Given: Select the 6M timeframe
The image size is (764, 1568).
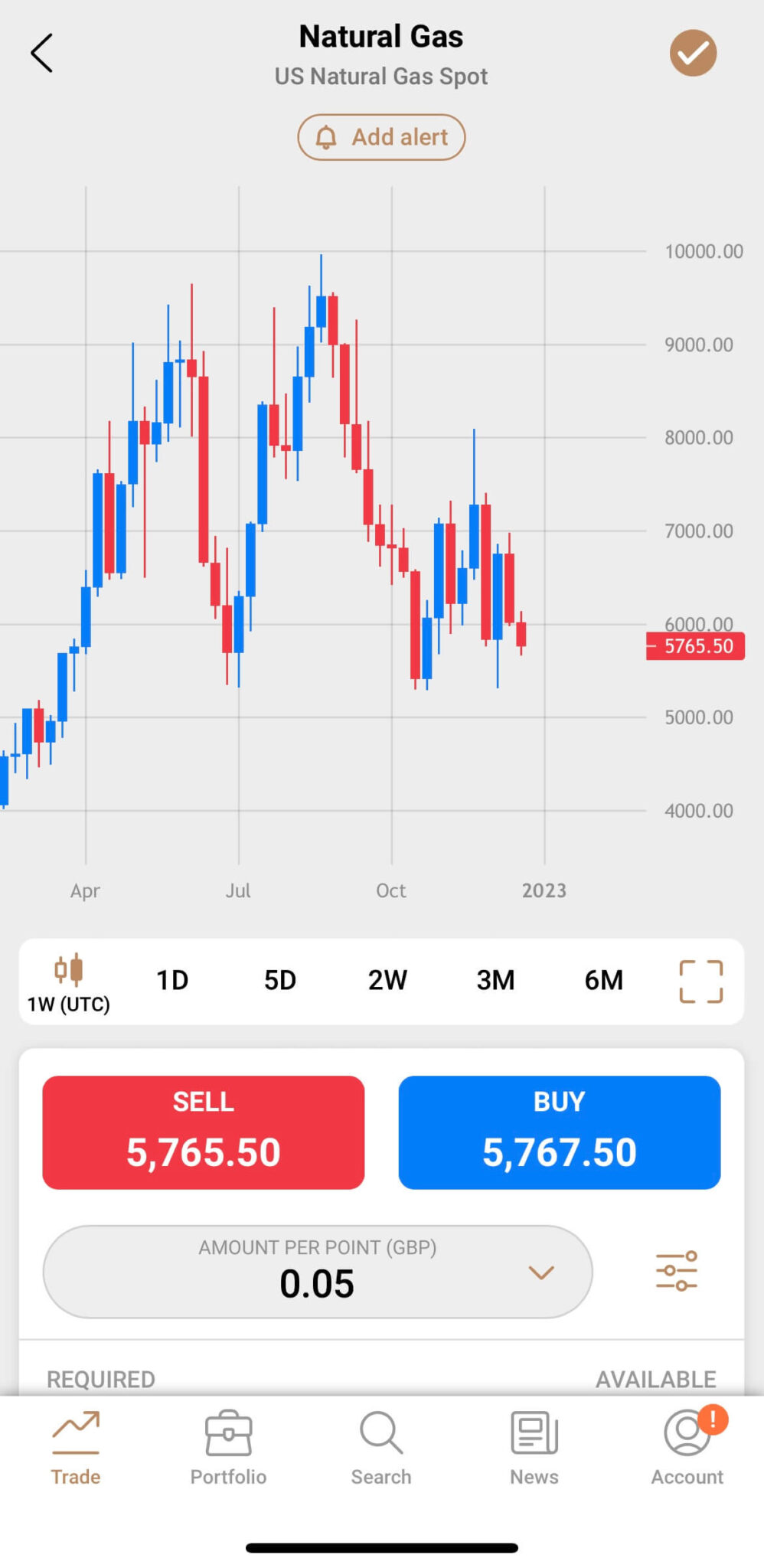Looking at the screenshot, I should 603,981.
